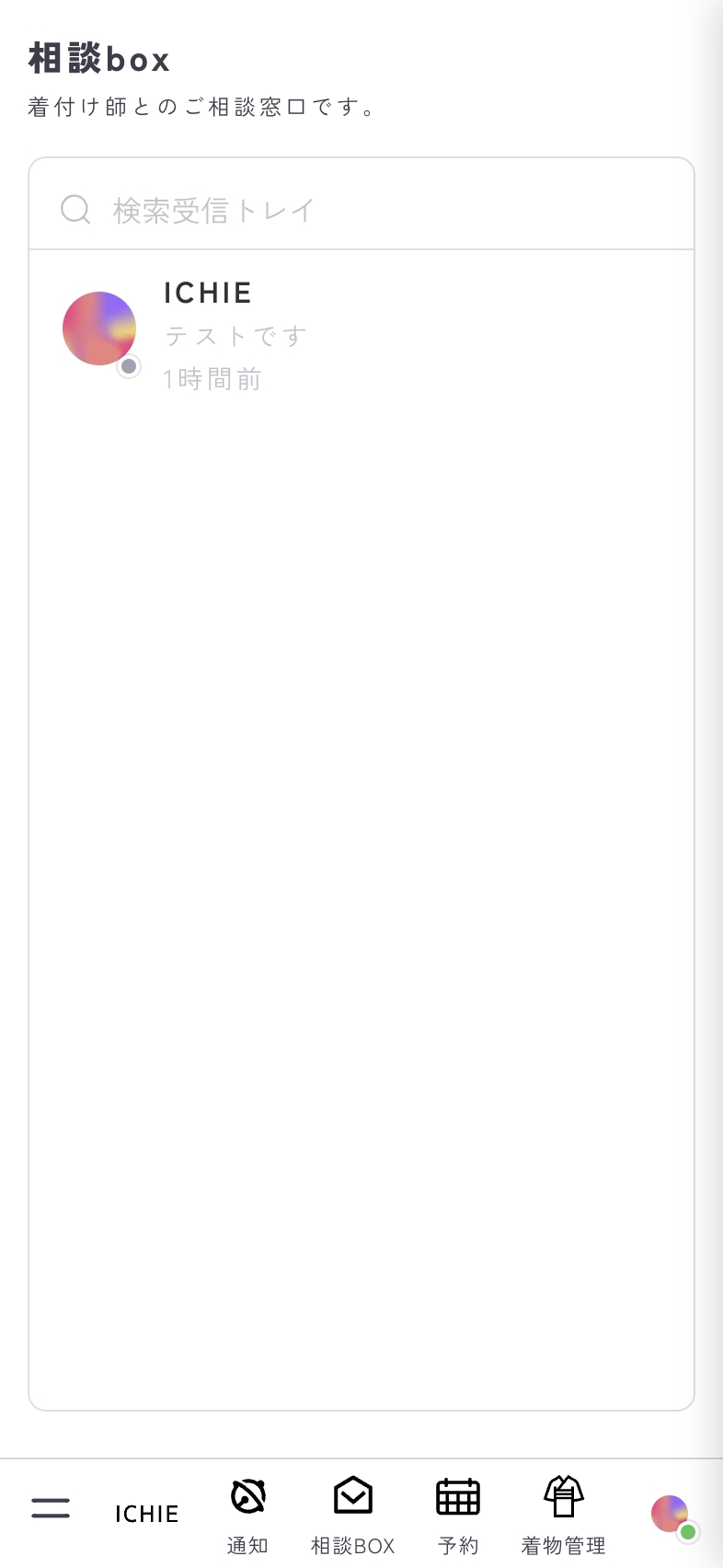Open the conversation with ICHIE
Image resolution: width=723 pixels, height=1568 pixels.
coord(361,336)
